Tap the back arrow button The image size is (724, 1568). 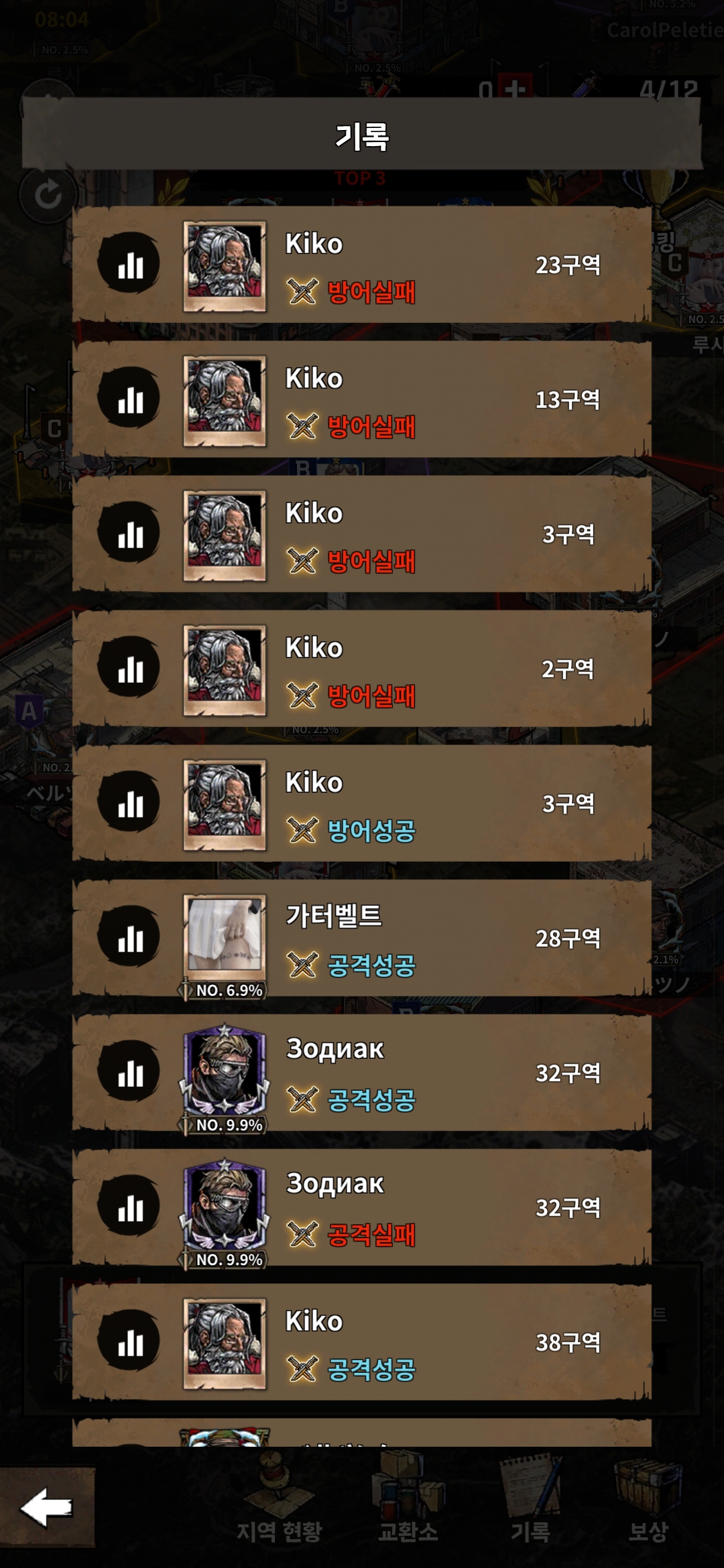coord(47,1508)
